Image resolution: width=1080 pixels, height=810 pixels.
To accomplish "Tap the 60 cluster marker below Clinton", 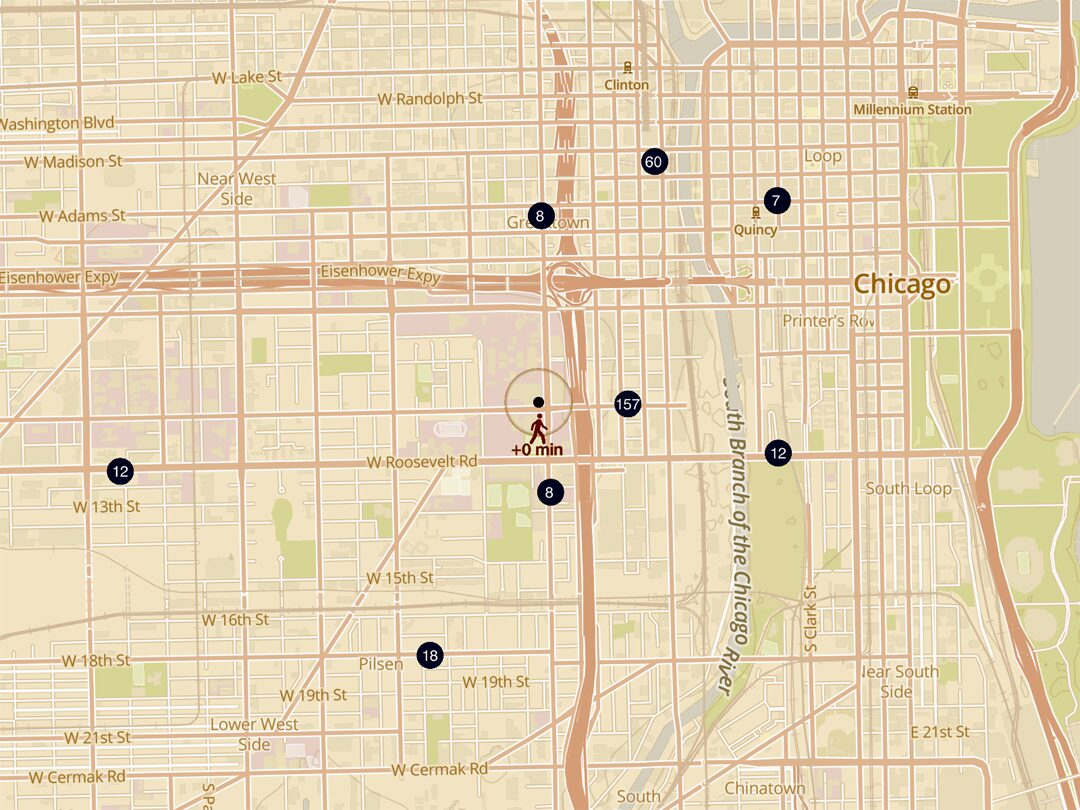I will click(654, 162).
